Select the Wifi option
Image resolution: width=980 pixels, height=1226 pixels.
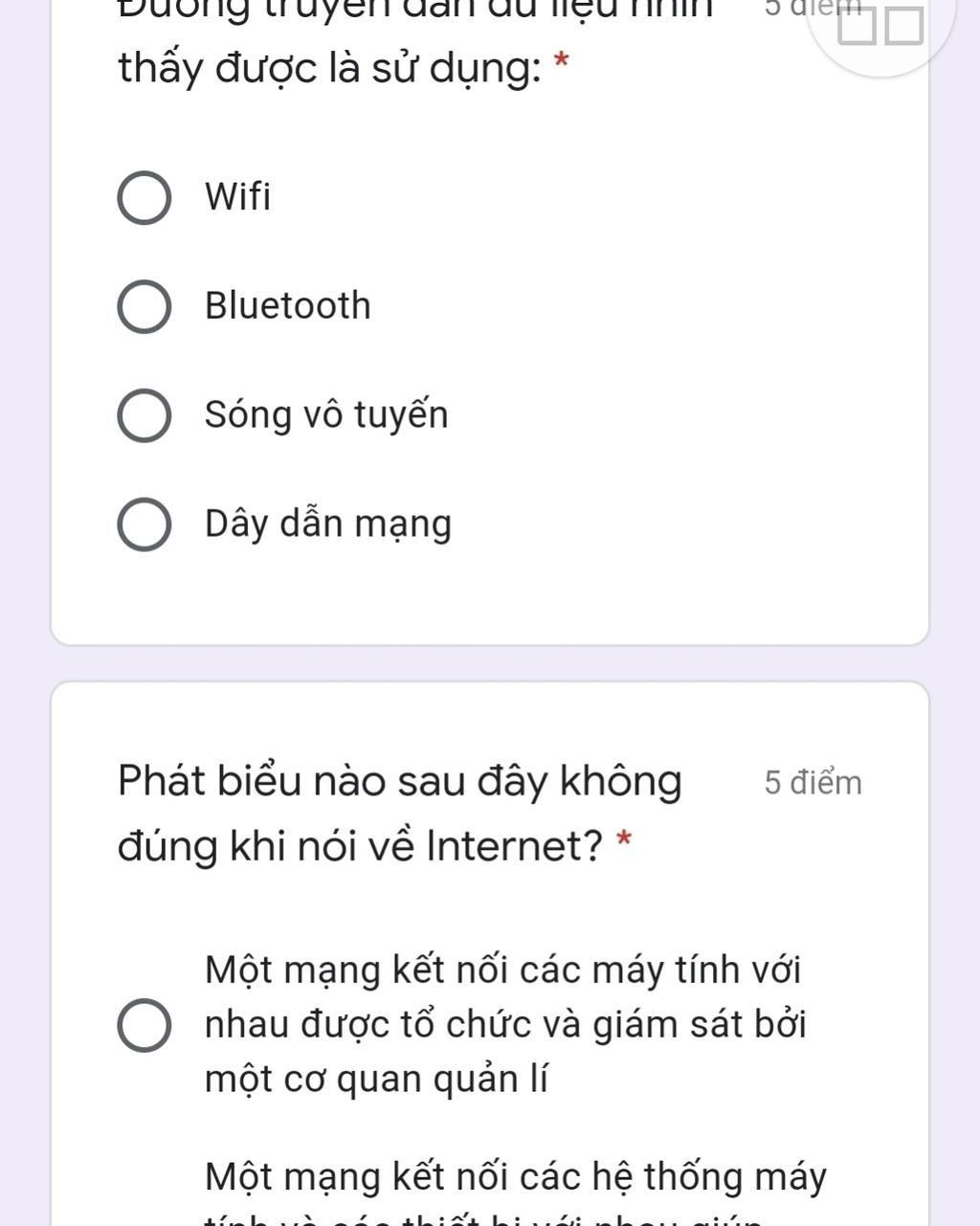[145, 198]
